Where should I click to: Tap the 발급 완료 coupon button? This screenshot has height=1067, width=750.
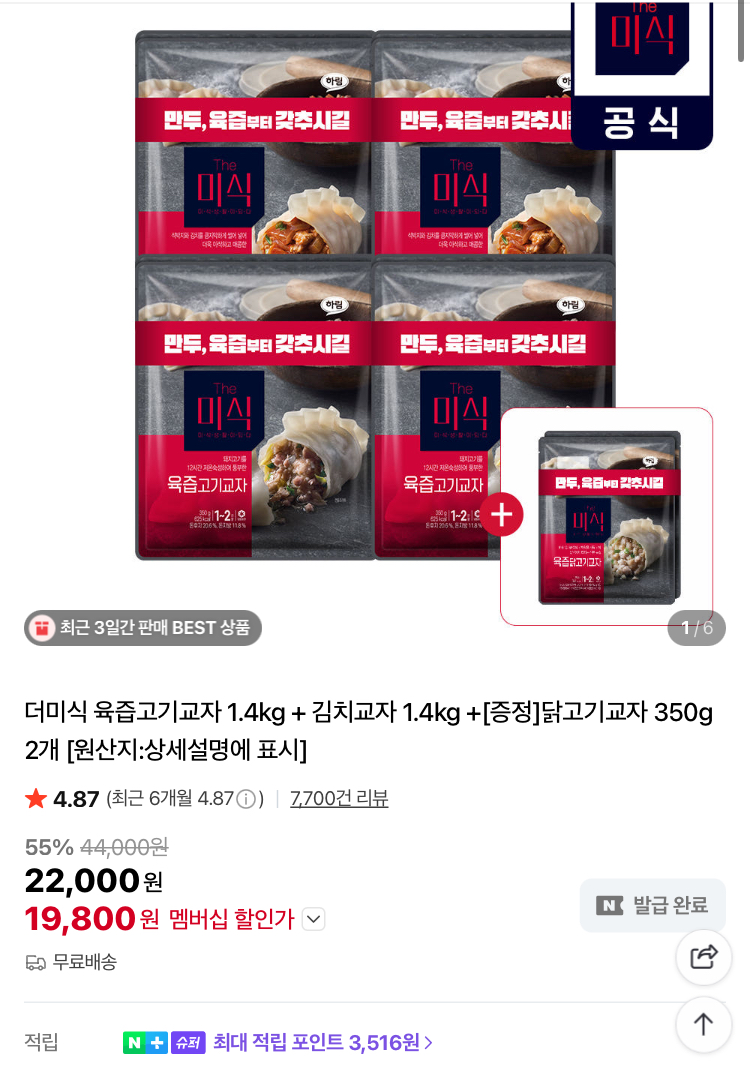653,905
